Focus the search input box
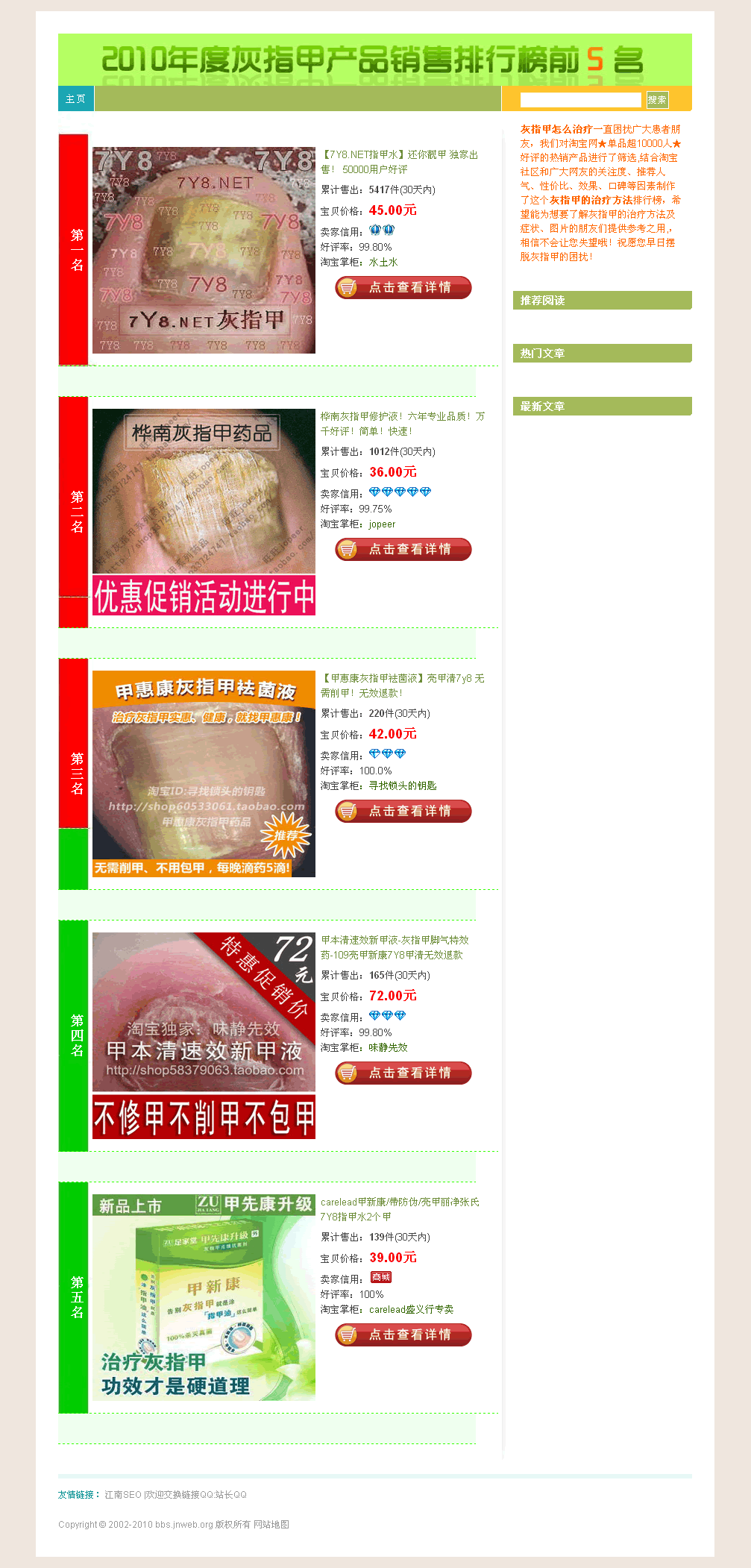Viewport: 751px width, 1568px height. [x=579, y=99]
